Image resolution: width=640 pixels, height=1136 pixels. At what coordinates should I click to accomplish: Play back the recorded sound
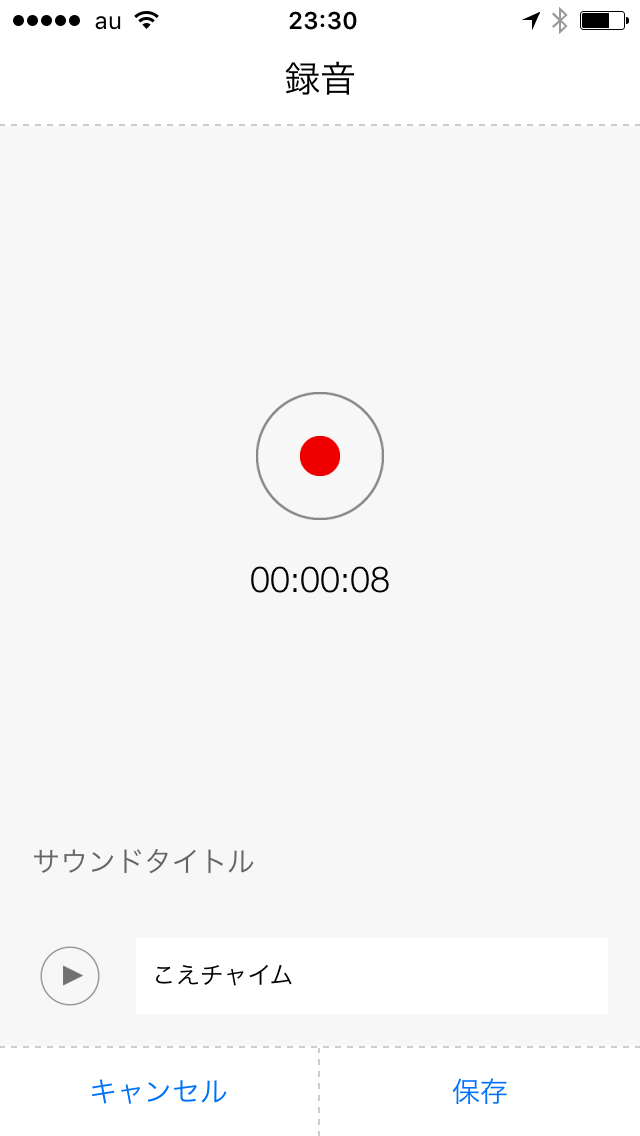click(70, 976)
